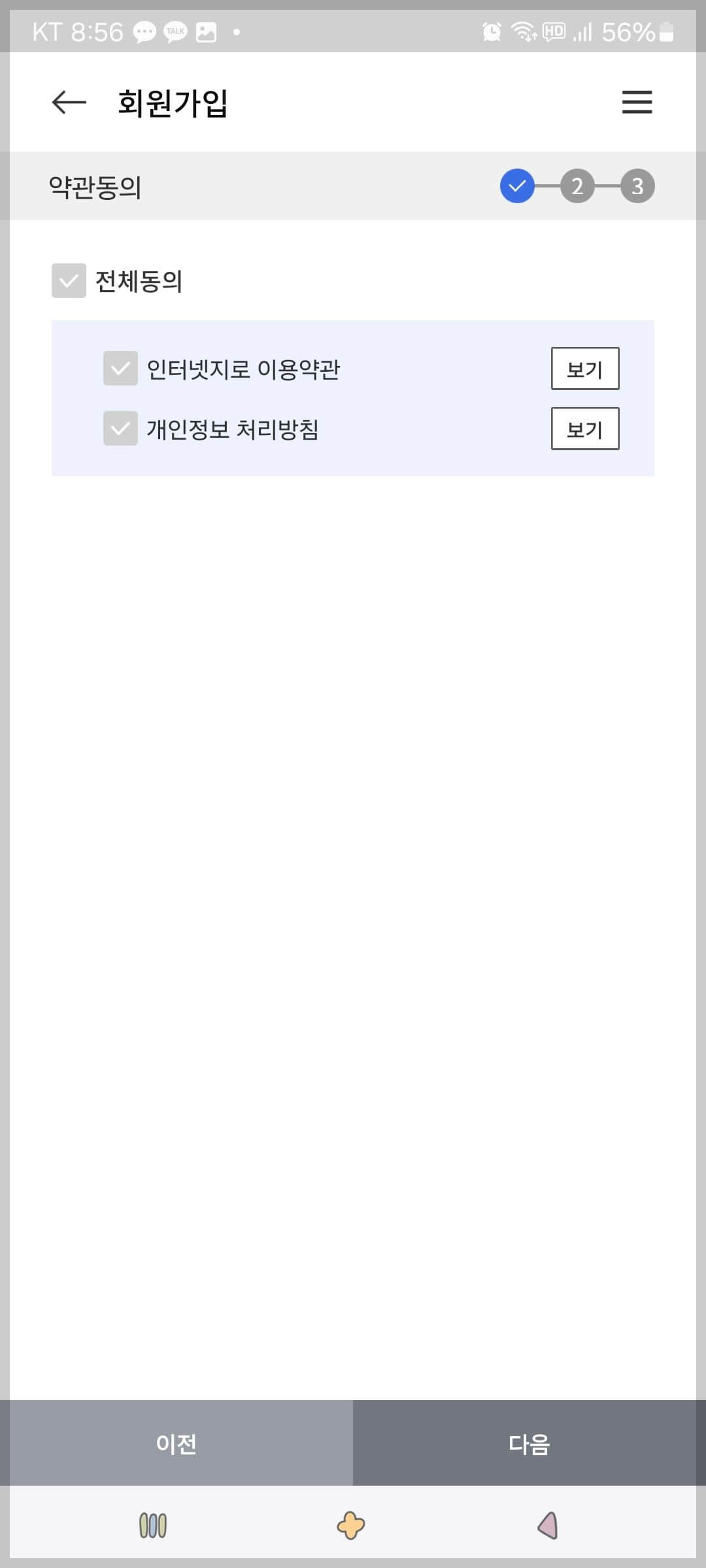Tap the home icon in navigation bar

(x=351, y=1526)
